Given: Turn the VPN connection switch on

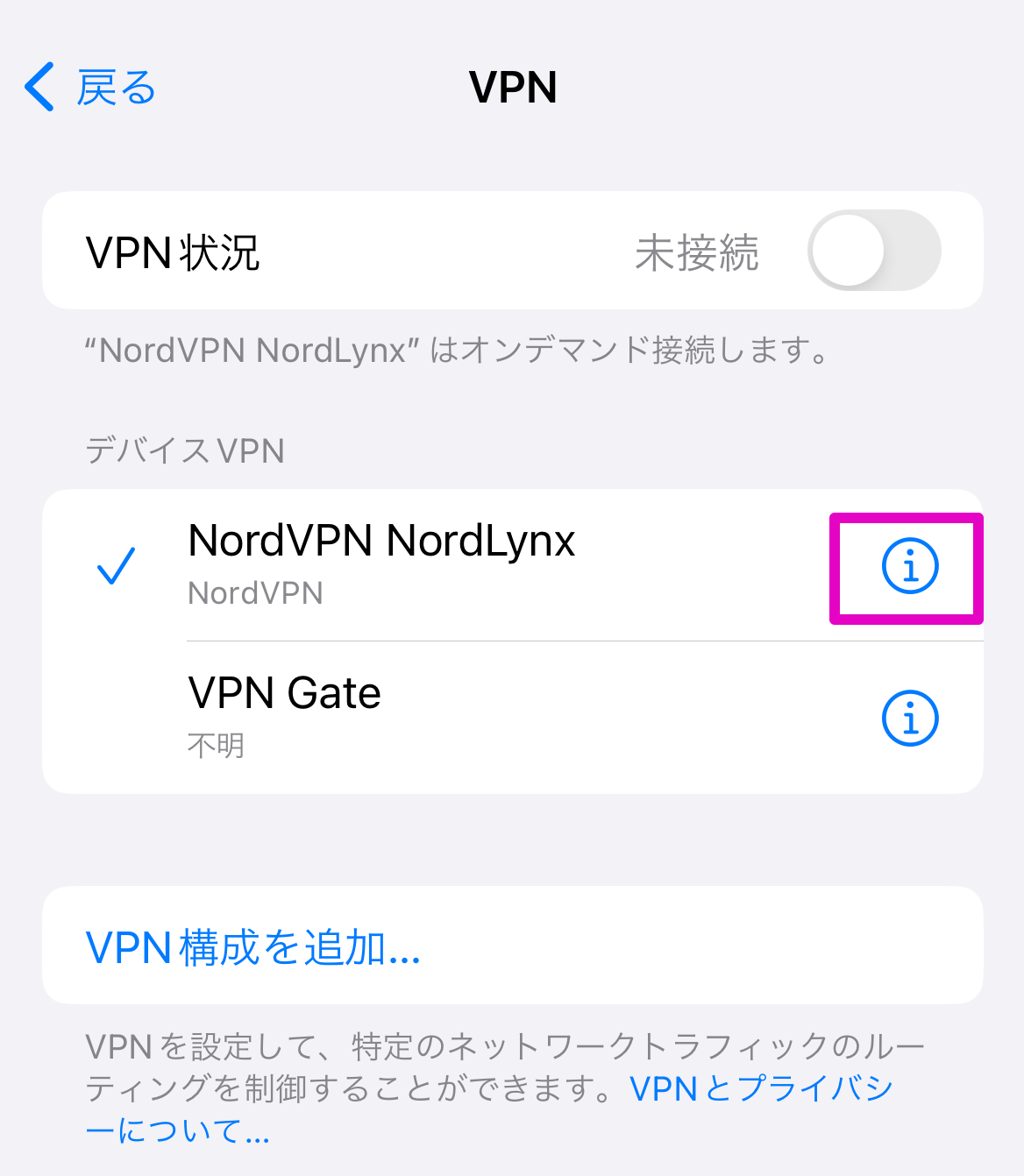Looking at the screenshot, I should 873,250.
